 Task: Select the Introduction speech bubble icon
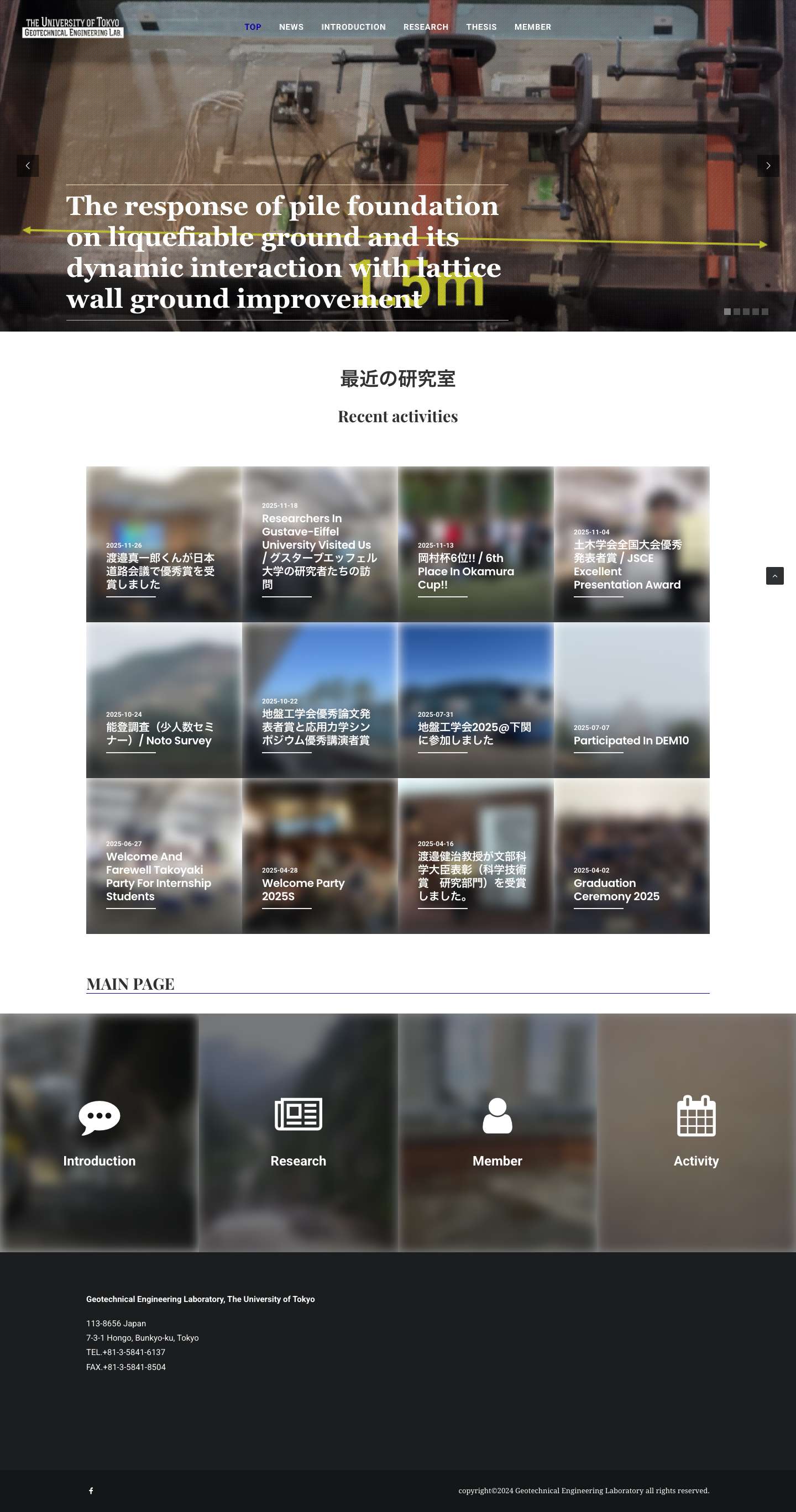99,1117
